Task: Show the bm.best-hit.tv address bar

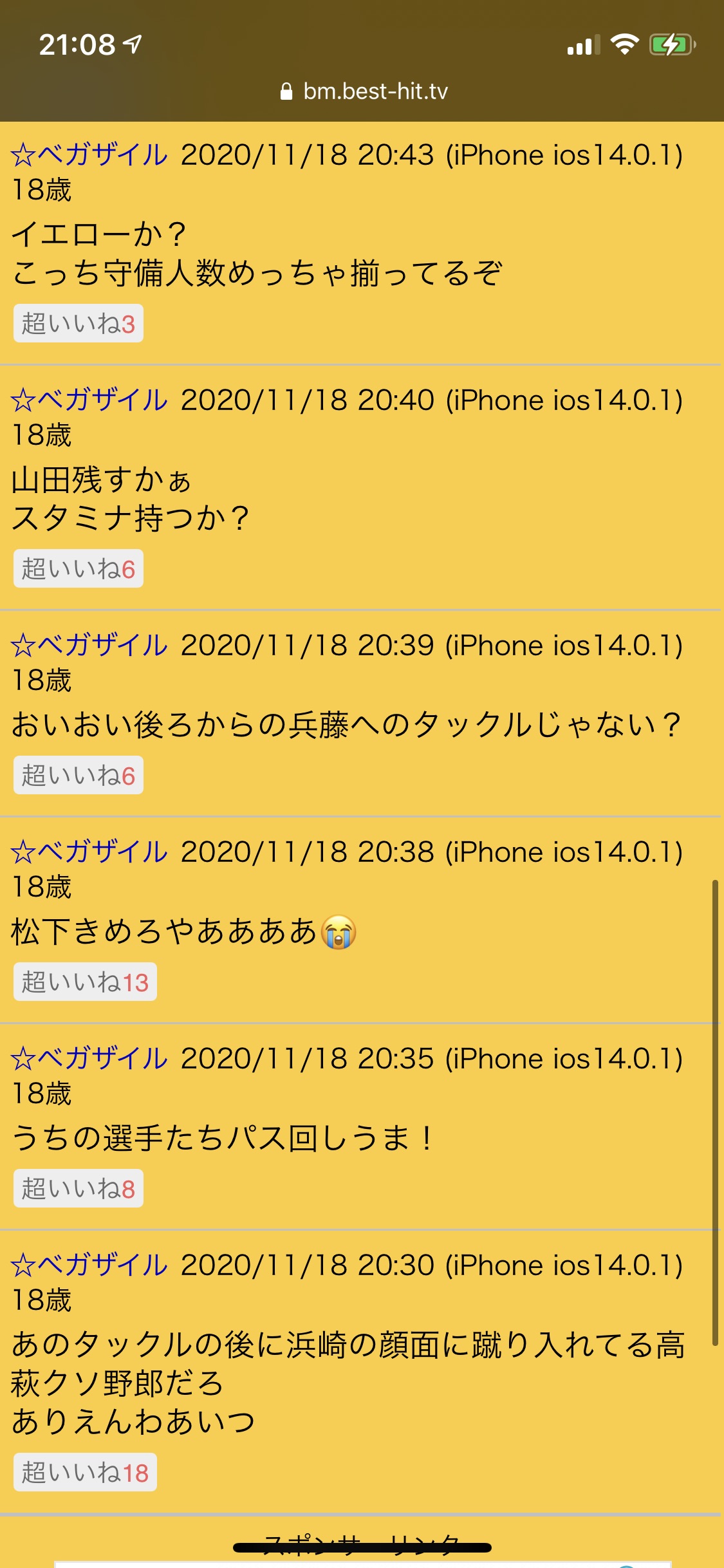Action: click(364, 91)
